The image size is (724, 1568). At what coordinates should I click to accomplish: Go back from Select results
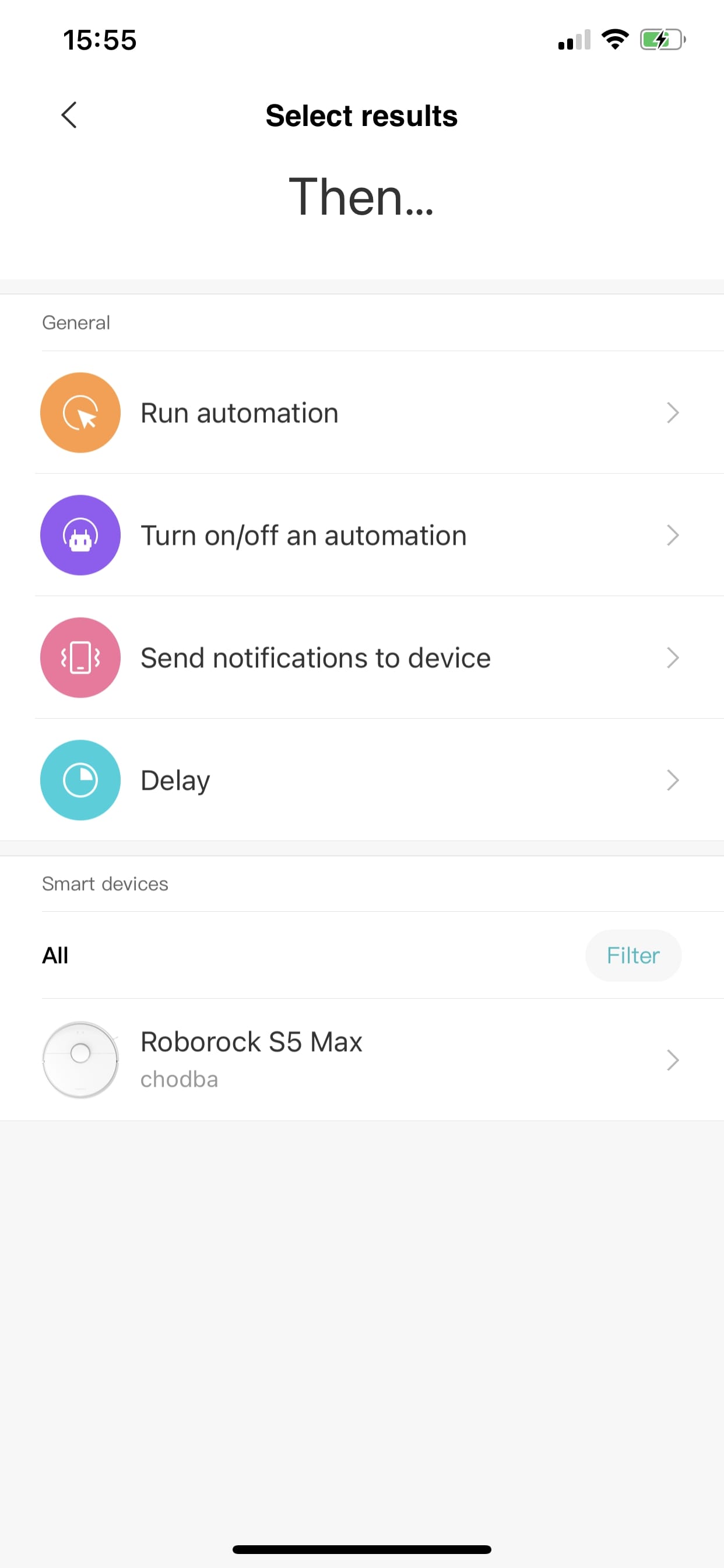(x=69, y=115)
